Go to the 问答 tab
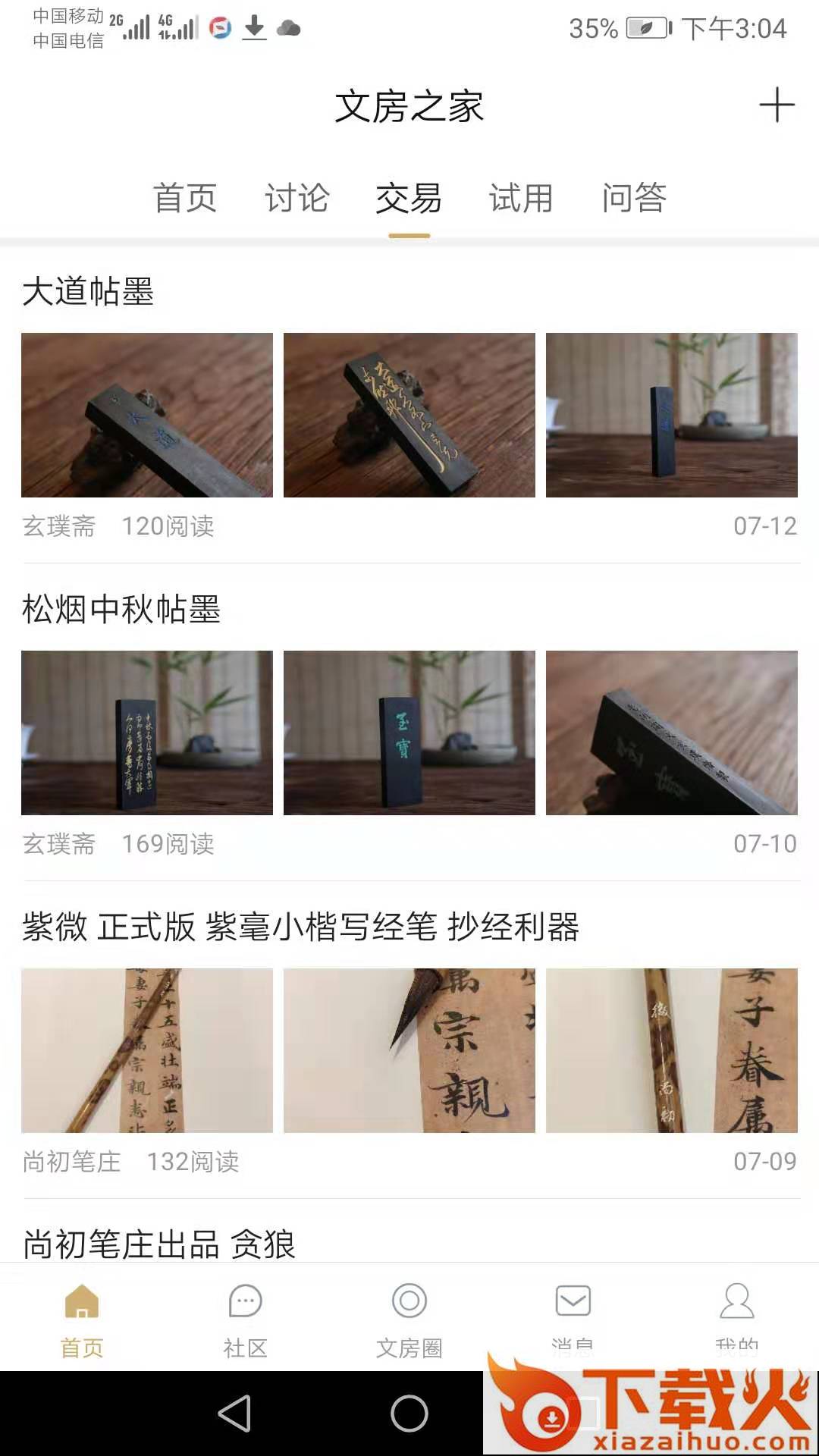The height and width of the screenshot is (1456, 819). coord(634,198)
